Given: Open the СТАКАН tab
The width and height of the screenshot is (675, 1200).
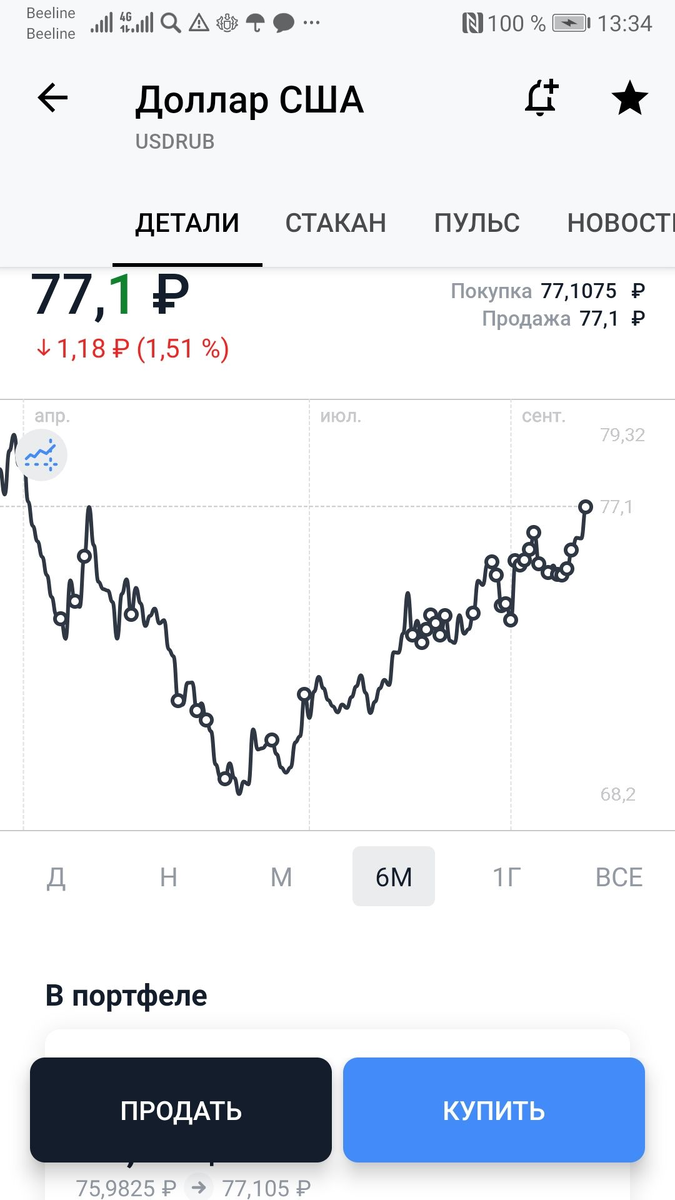Looking at the screenshot, I should [336, 222].
